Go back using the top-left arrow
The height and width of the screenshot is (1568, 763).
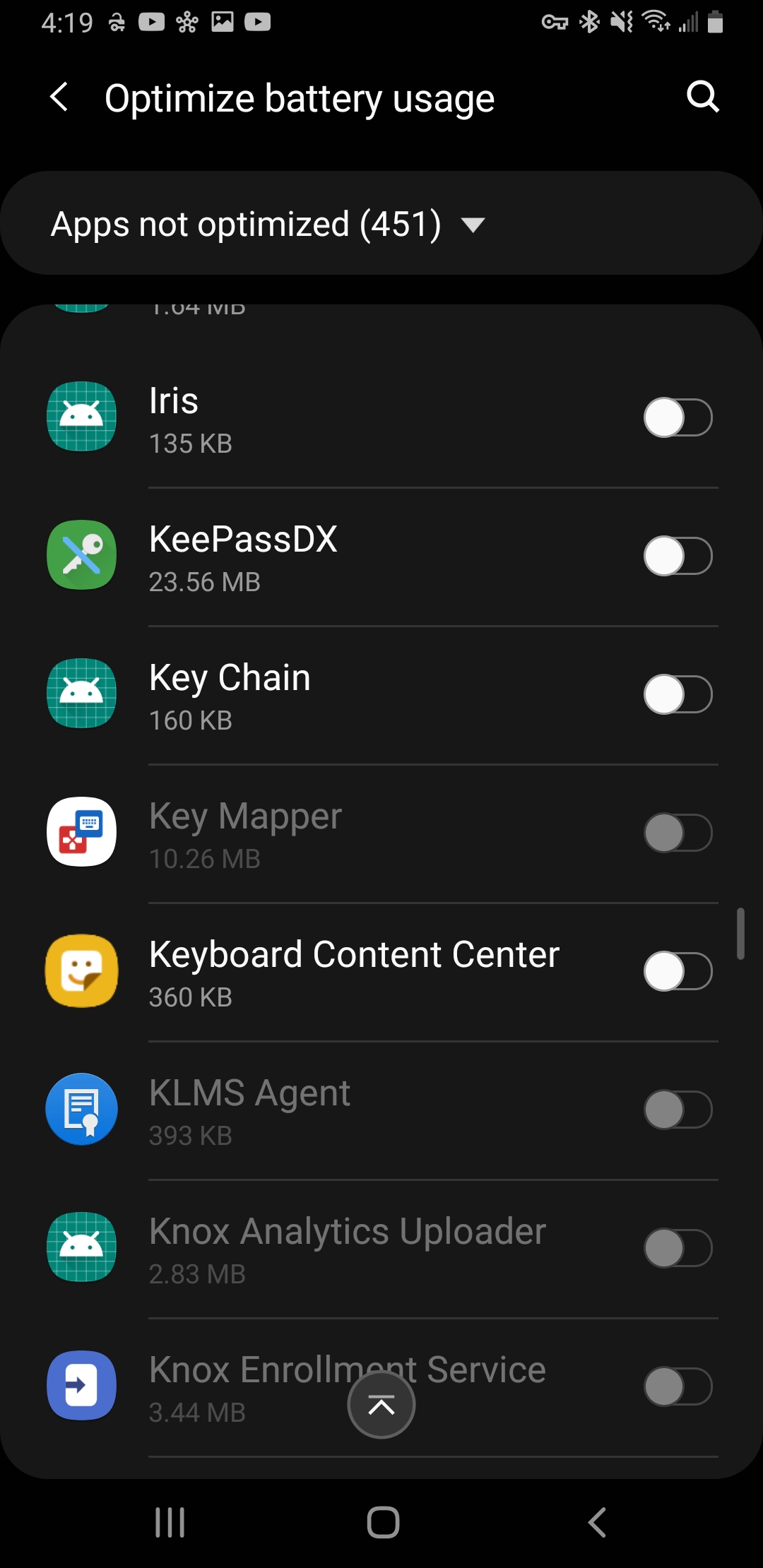coord(60,97)
